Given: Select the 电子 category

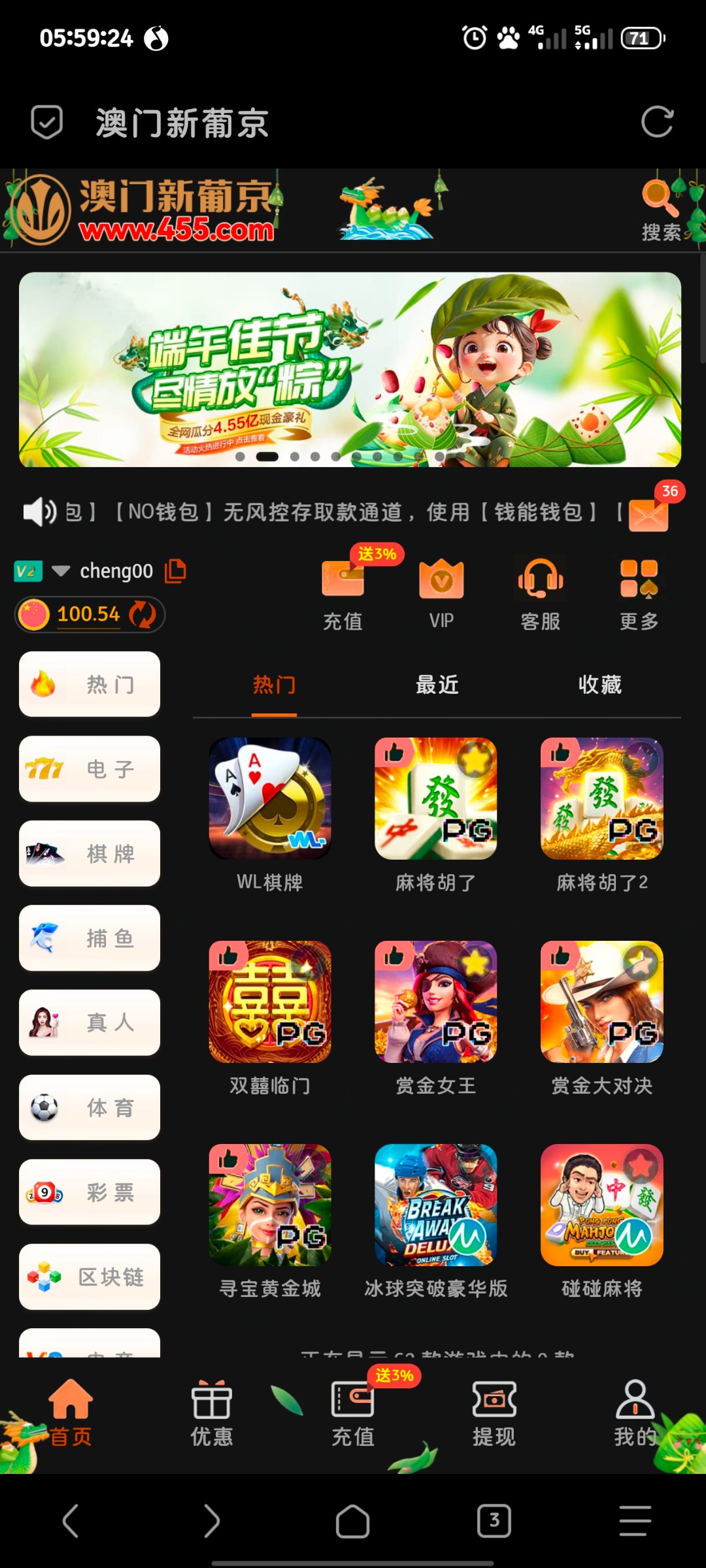Looking at the screenshot, I should click(90, 769).
